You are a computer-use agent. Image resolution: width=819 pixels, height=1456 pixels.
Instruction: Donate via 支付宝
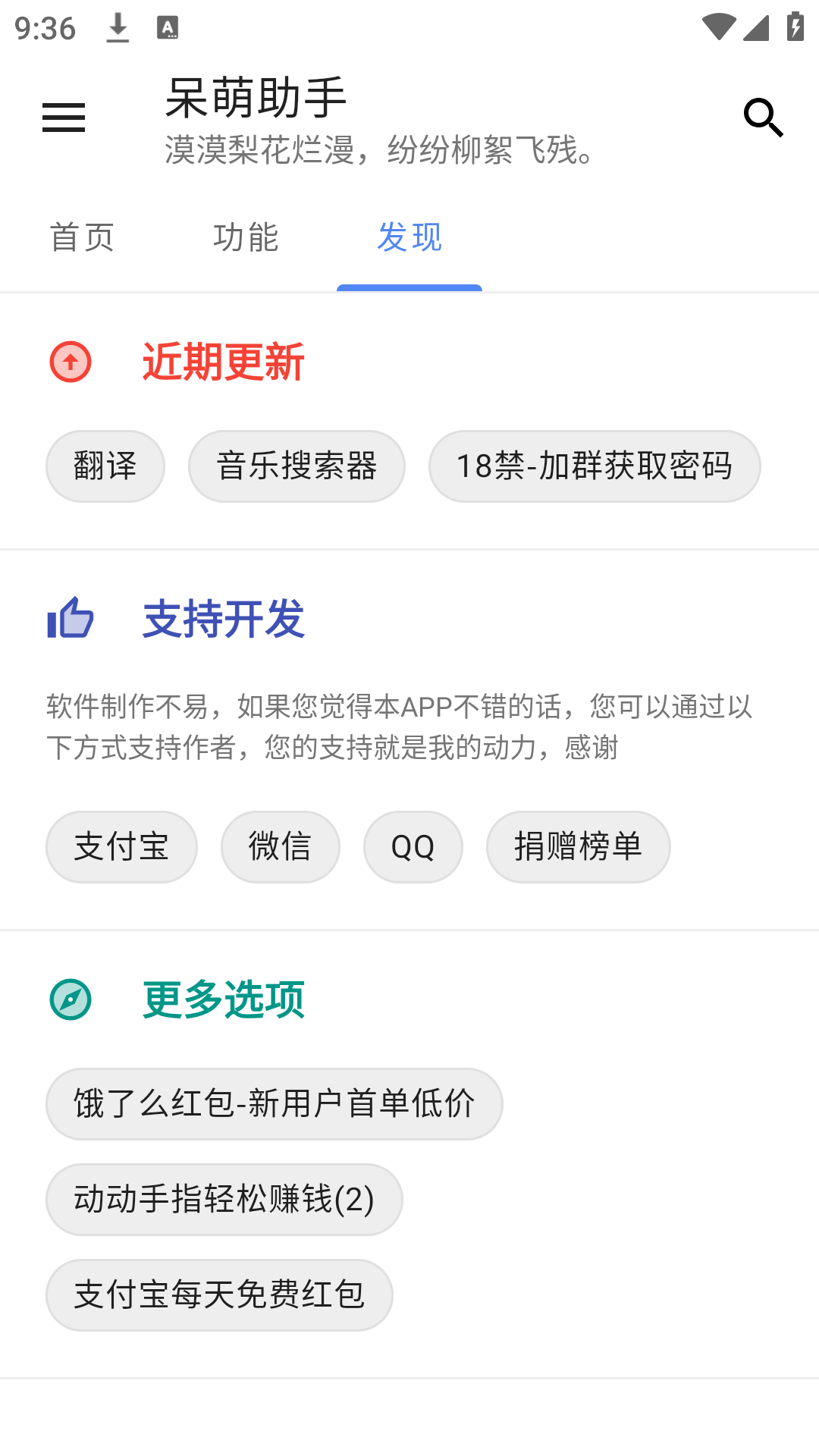click(121, 846)
